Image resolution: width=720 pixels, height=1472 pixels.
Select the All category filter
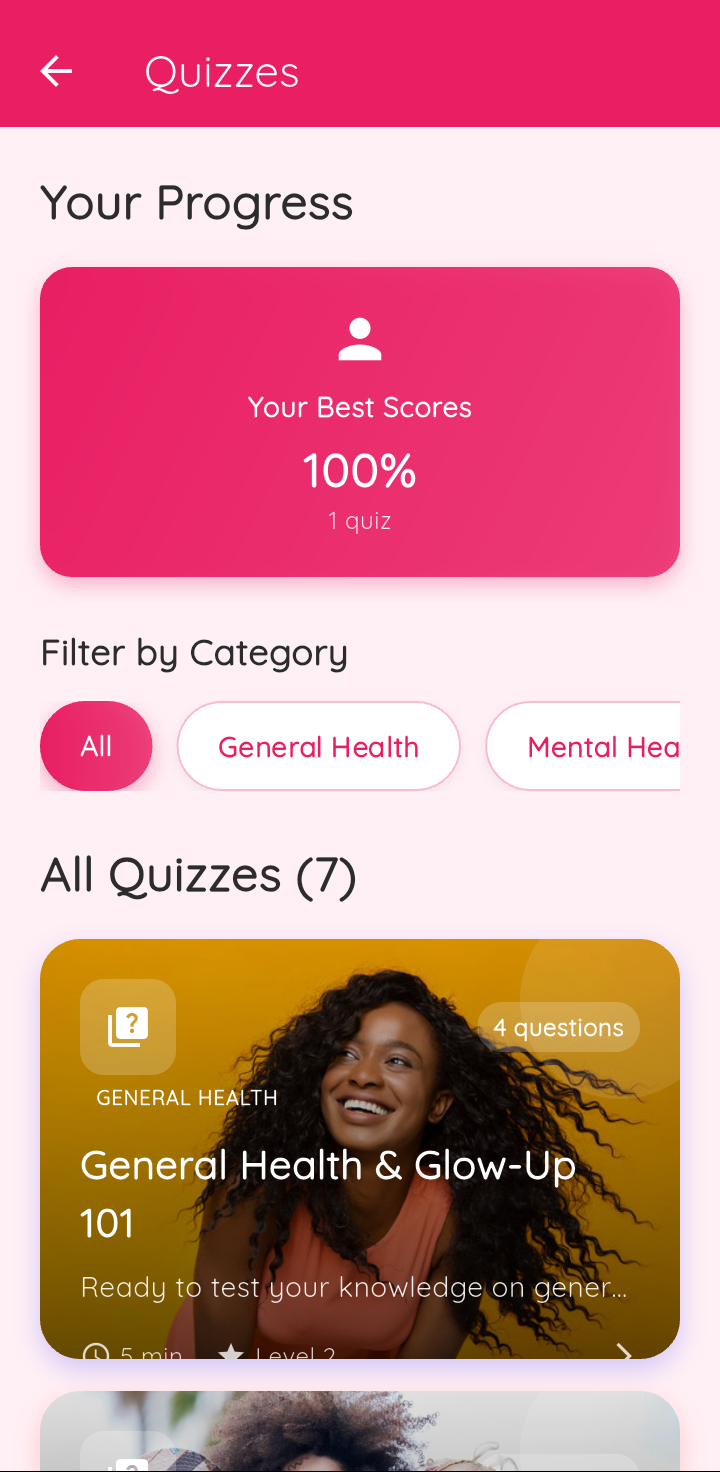coord(96,746)
